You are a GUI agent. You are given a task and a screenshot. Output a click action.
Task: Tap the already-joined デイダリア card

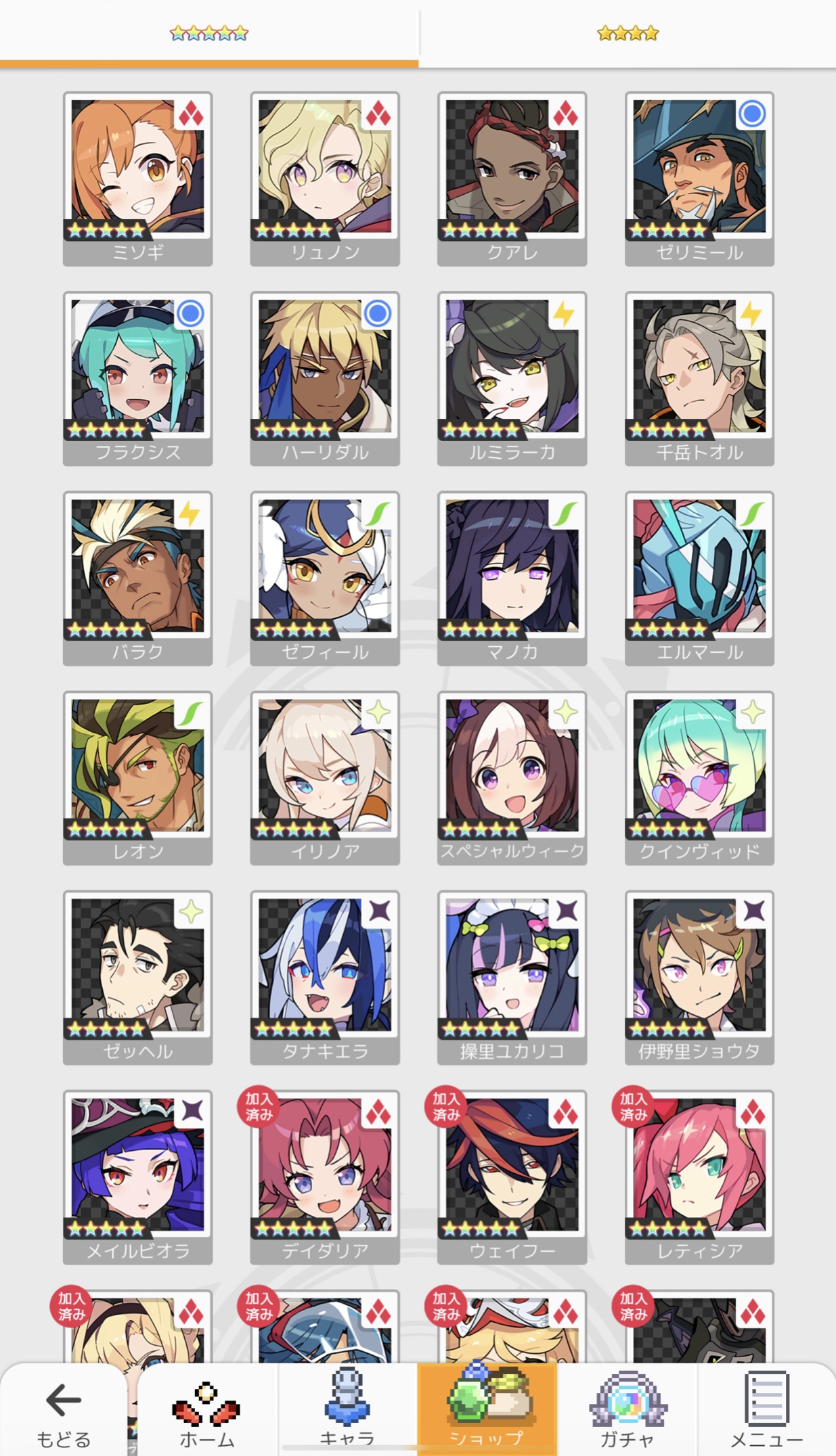click(325, 1176)
